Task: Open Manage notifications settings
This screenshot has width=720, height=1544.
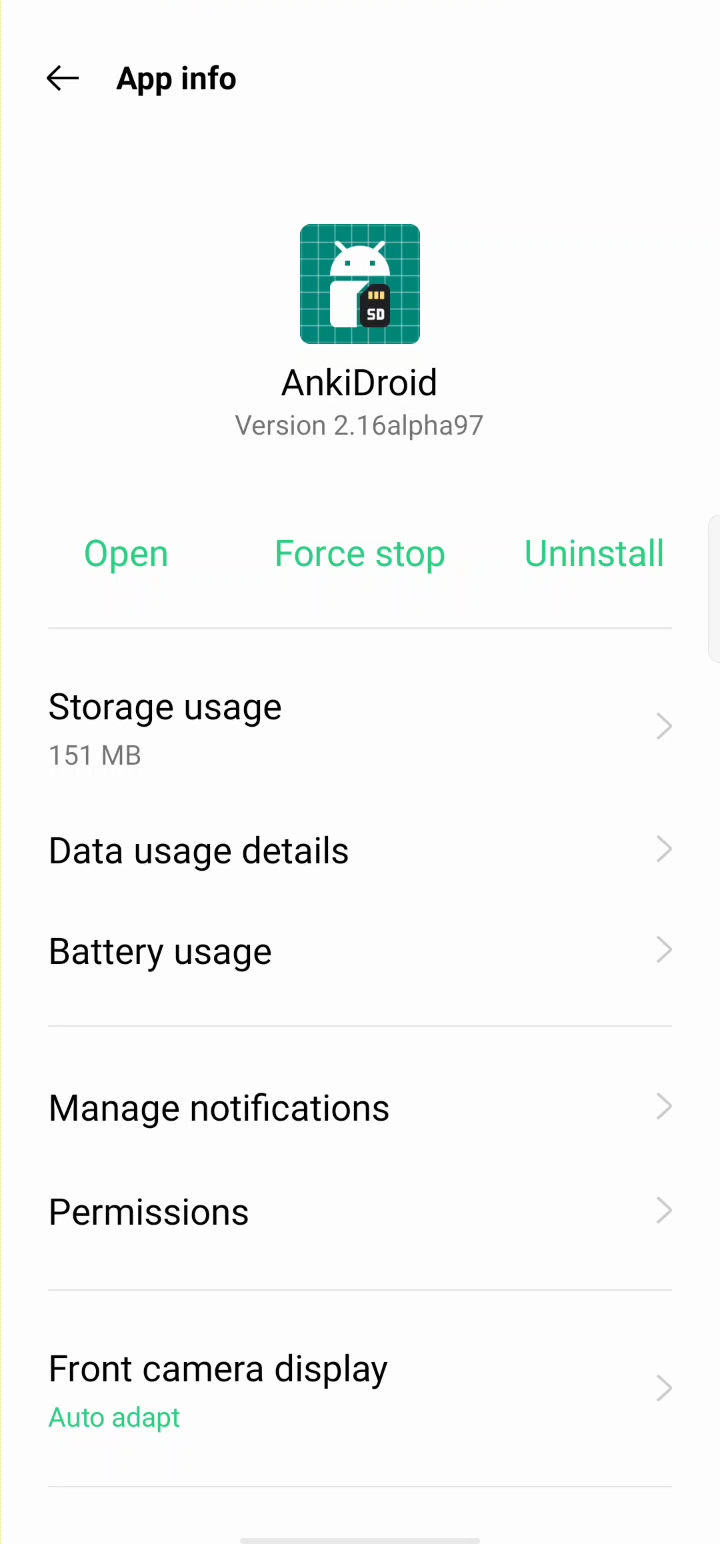Action: (x=360, y=1107)
